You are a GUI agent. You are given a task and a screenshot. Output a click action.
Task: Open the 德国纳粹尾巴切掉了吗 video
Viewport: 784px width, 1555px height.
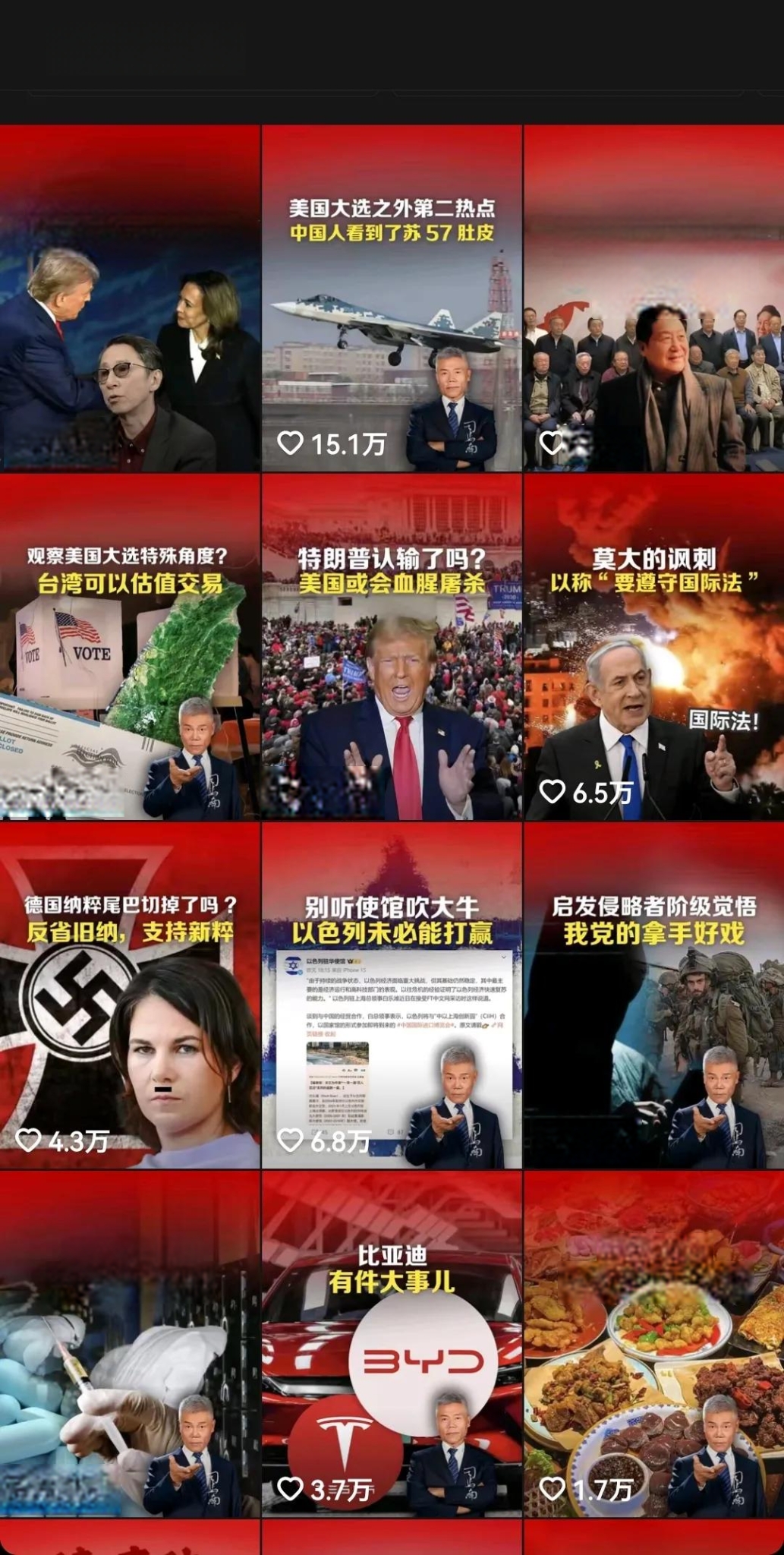130,996
